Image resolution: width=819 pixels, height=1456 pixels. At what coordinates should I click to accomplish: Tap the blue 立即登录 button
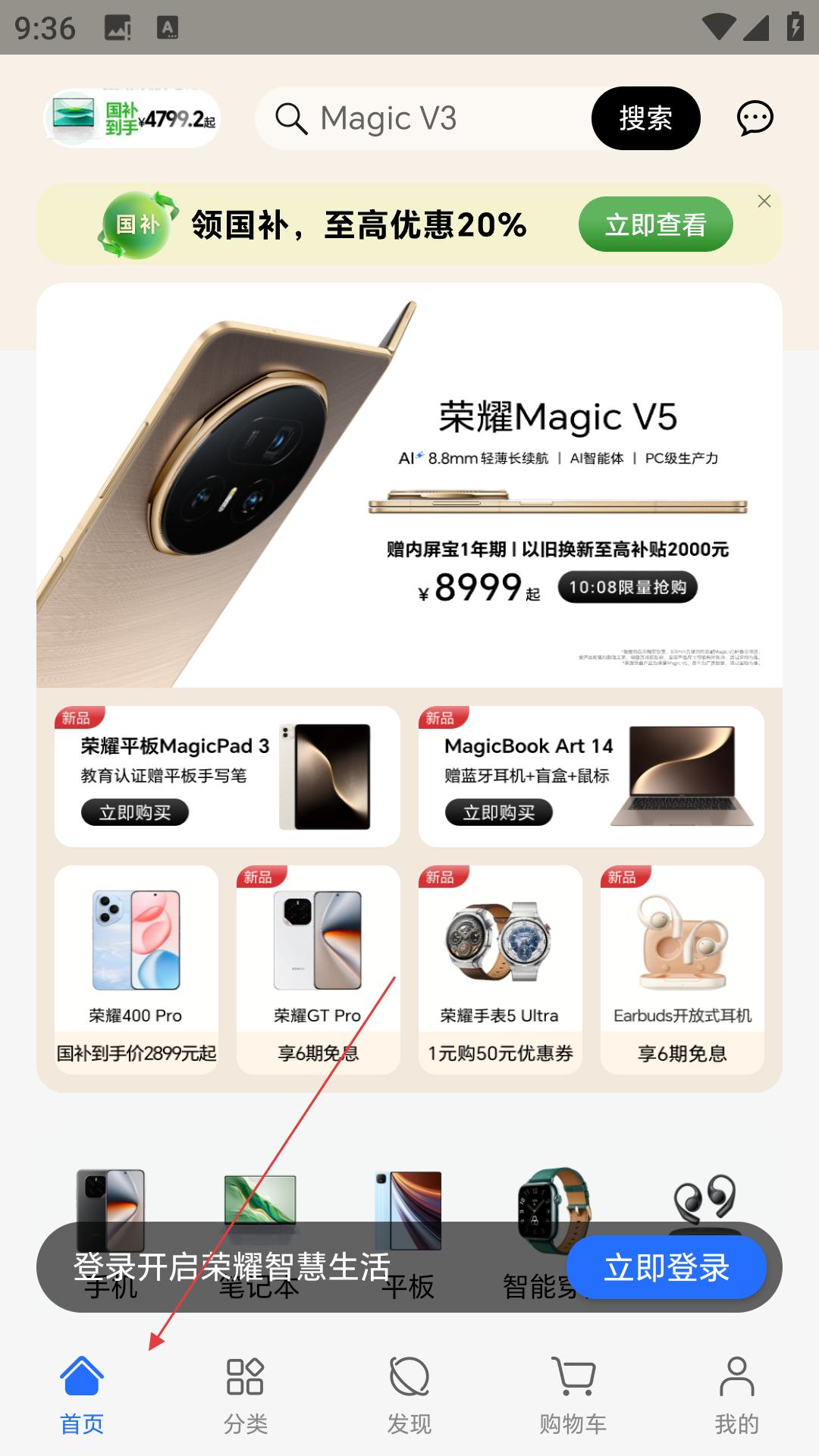click(666, 1267)
